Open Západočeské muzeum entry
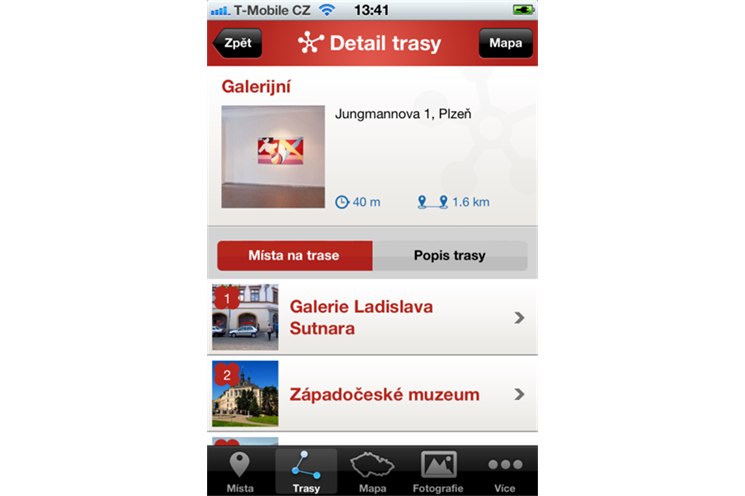The height and width of the screenshot is (496, 745). tap(372, 394)
